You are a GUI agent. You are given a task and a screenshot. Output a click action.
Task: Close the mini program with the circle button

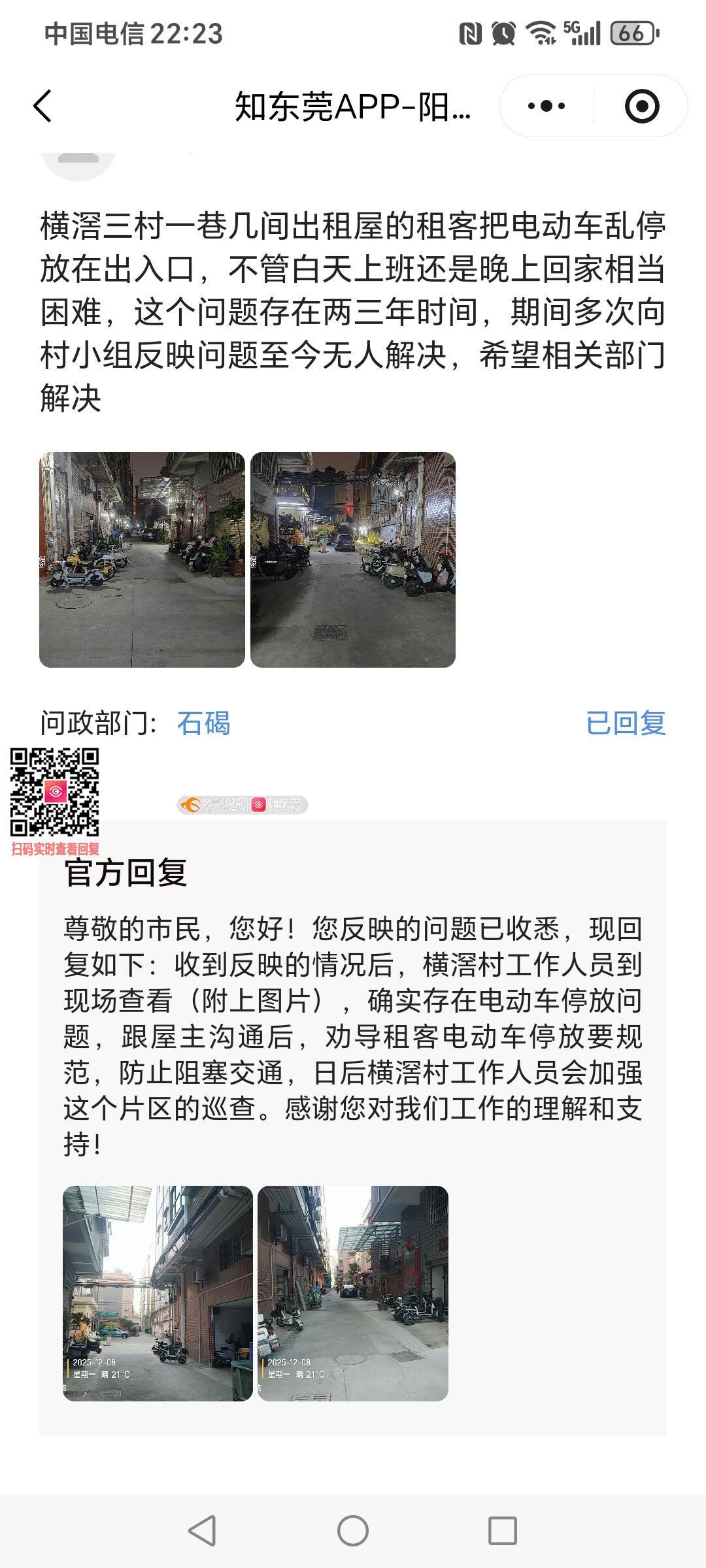tap(641, 106)
